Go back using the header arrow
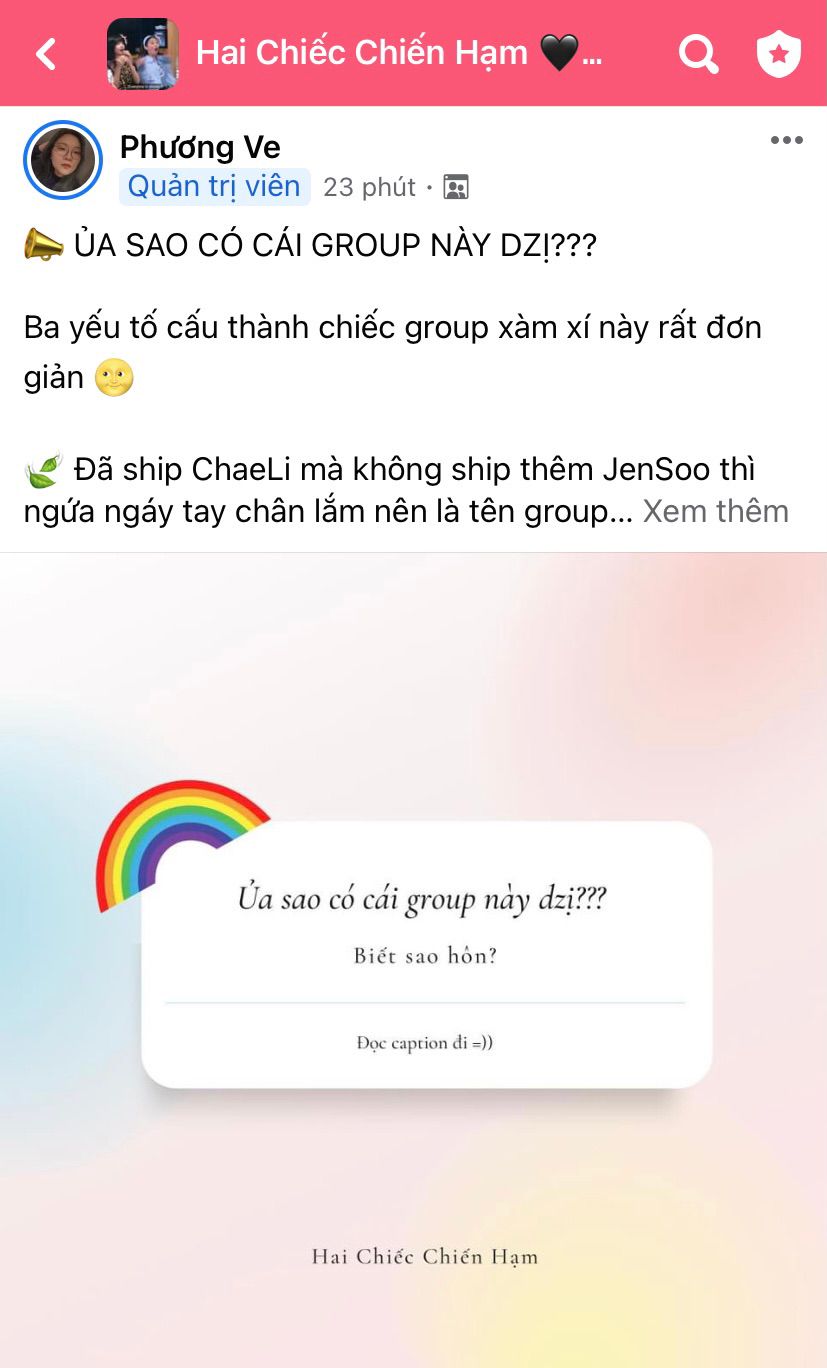The image size is (827, 1368). click(x=46, y=54)
